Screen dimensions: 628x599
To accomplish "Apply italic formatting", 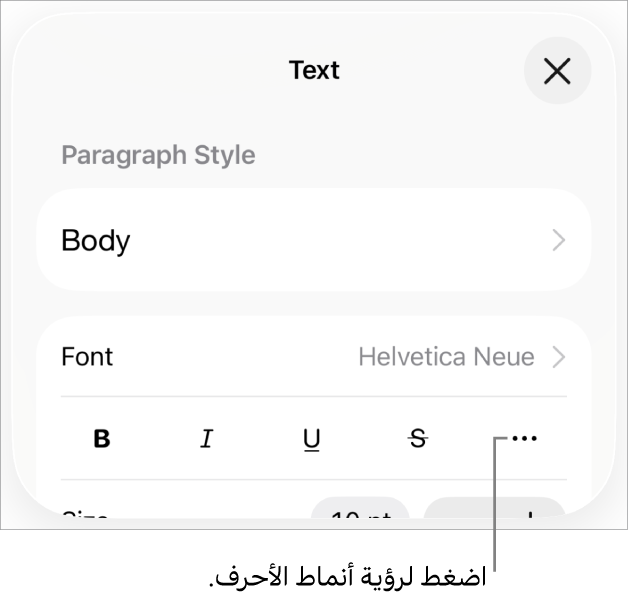I will click(207, 439).
